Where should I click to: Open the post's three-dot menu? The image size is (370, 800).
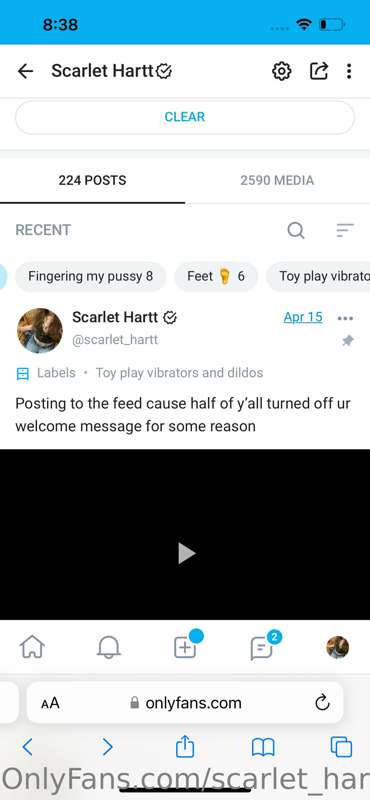pyautogui.click(x=346, y=318)
